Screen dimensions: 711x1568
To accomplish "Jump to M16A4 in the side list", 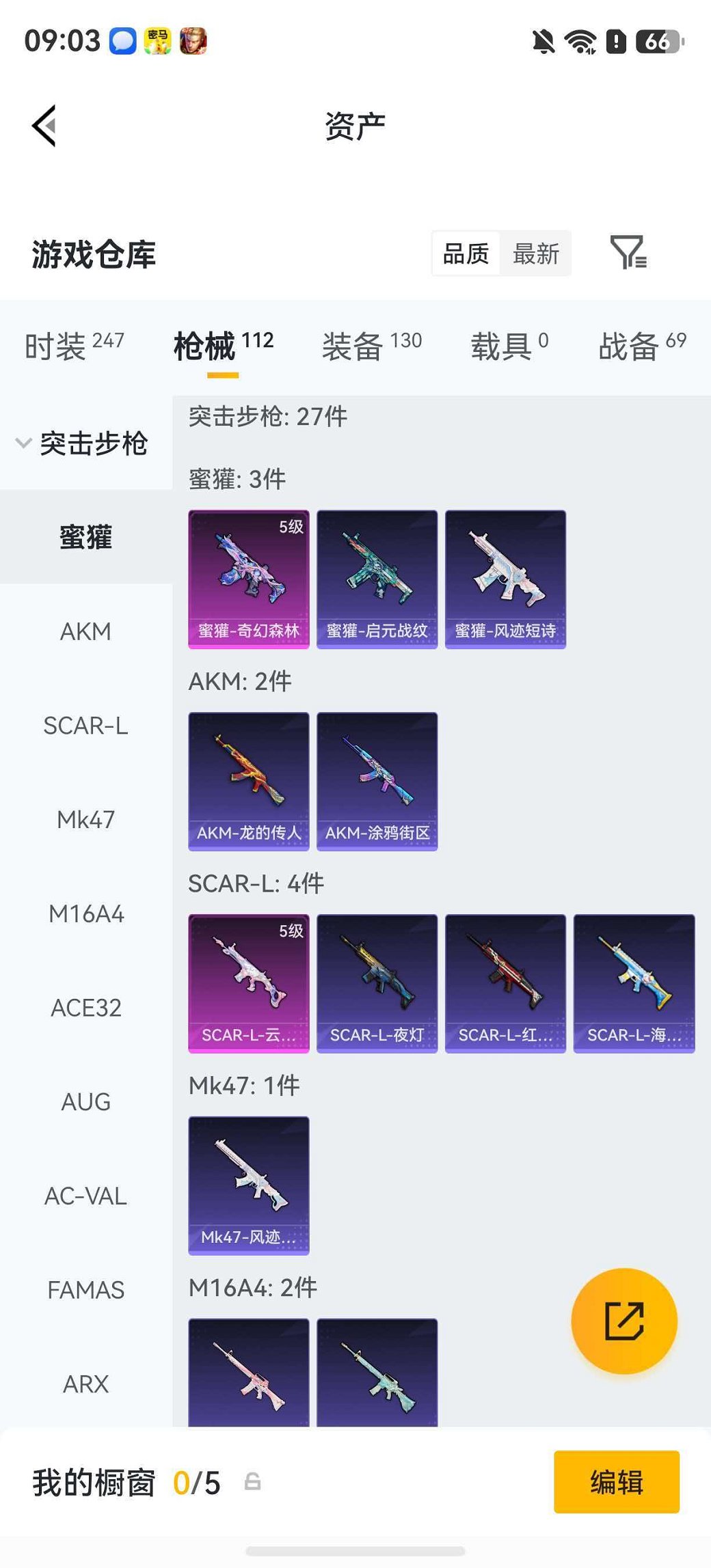I will coord(86,913).
